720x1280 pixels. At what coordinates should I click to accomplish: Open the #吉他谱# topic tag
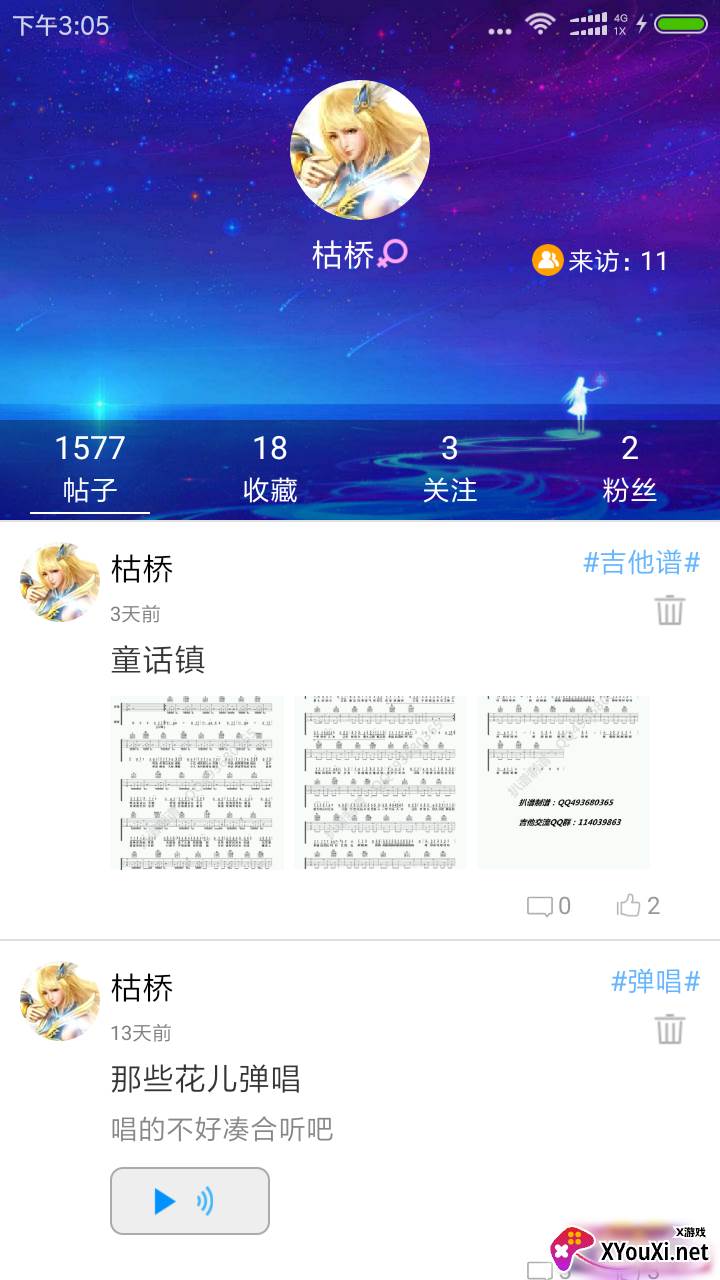point(641,563)
